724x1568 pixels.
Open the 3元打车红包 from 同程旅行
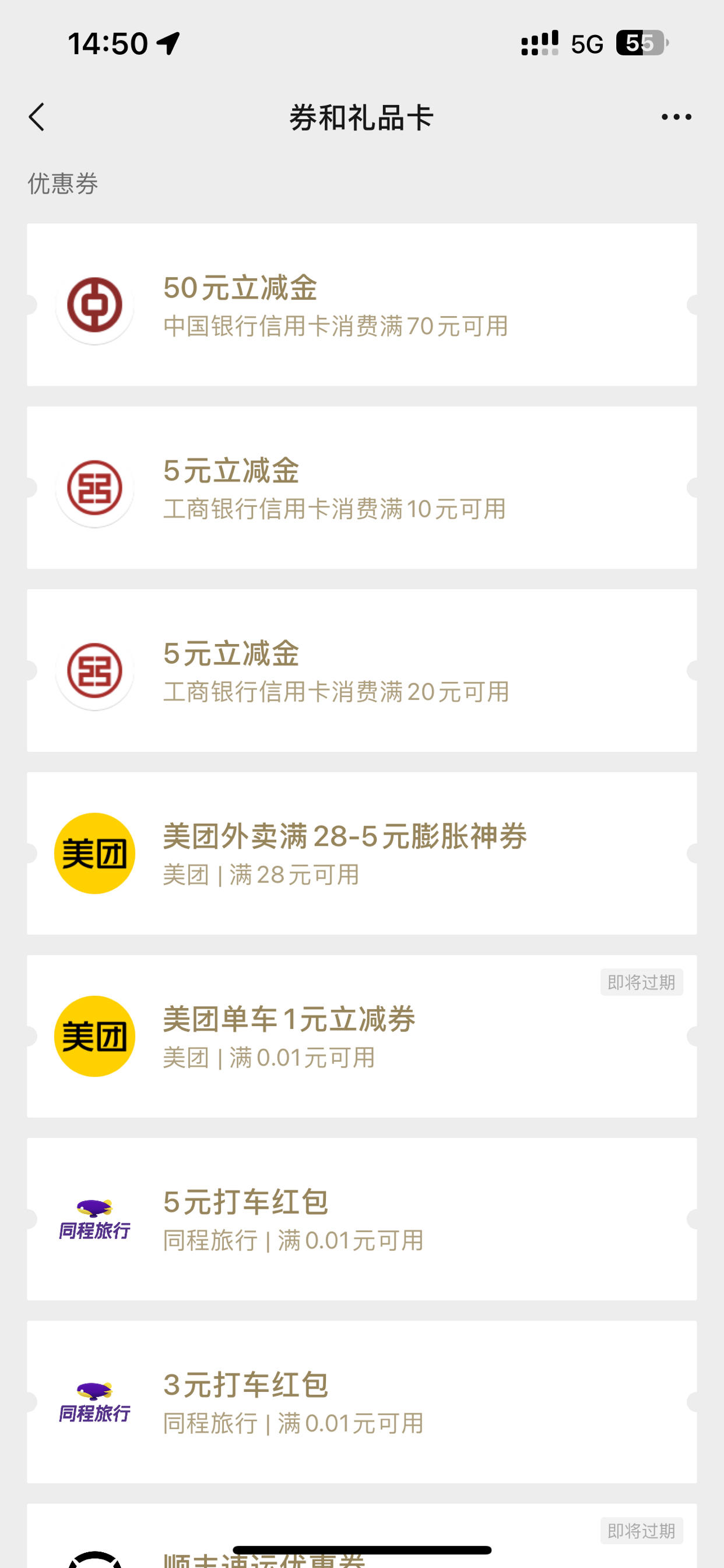coord(362,1402)
